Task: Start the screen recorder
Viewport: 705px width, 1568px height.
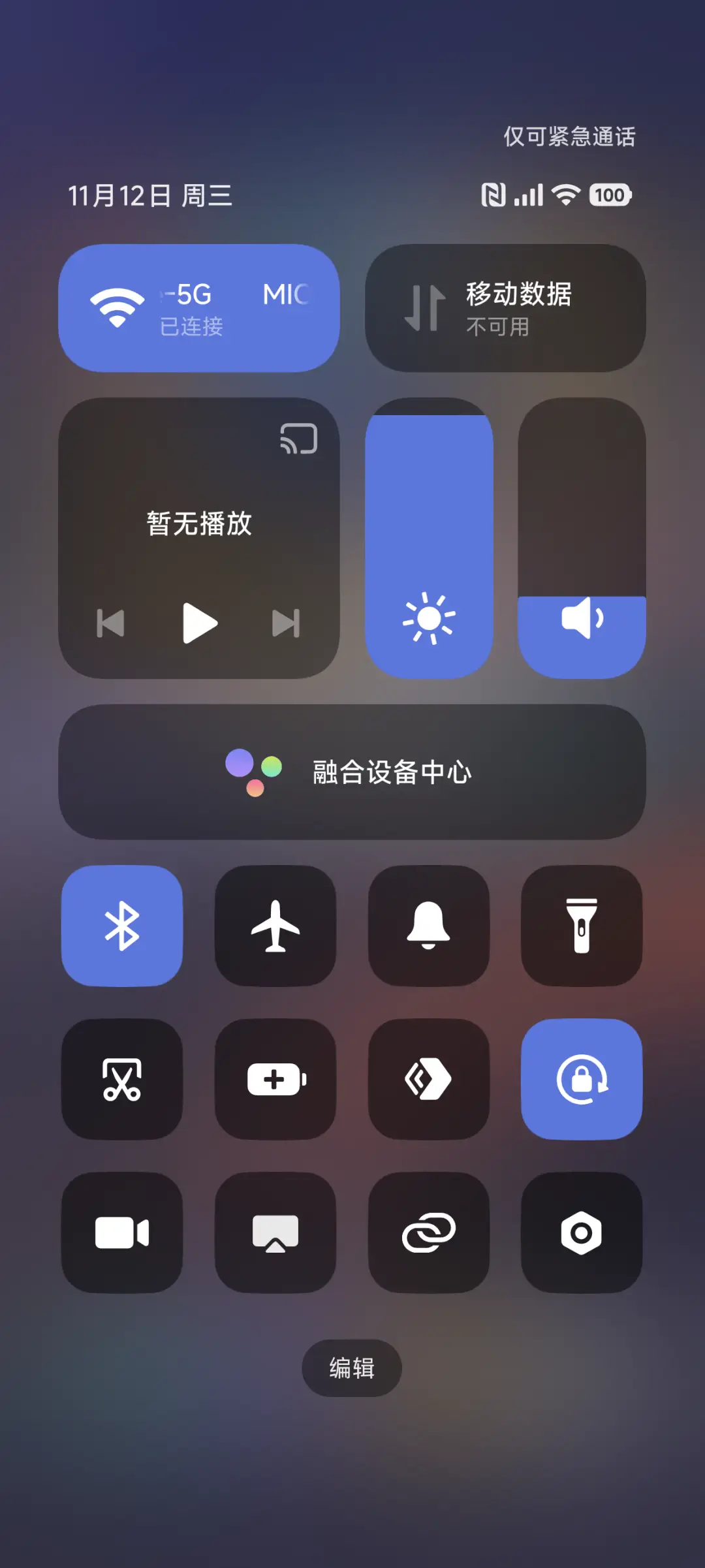Action: tap(123, 1232)
